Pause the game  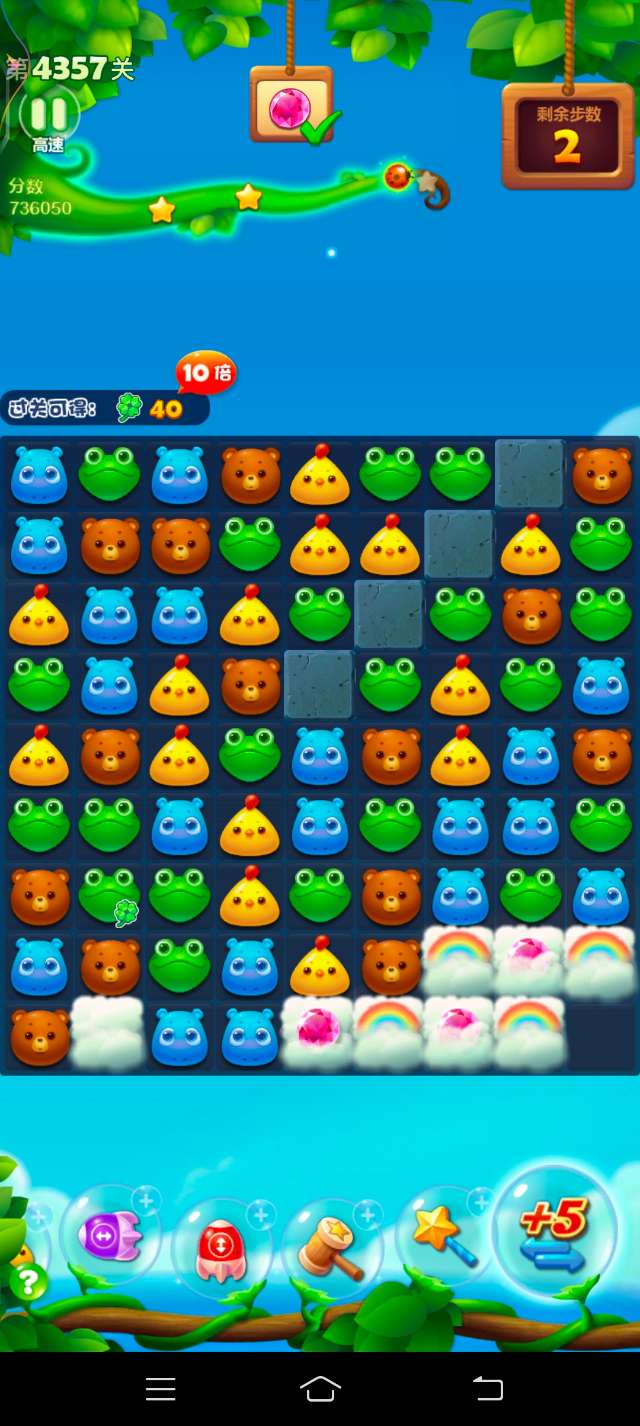(48, 113)
